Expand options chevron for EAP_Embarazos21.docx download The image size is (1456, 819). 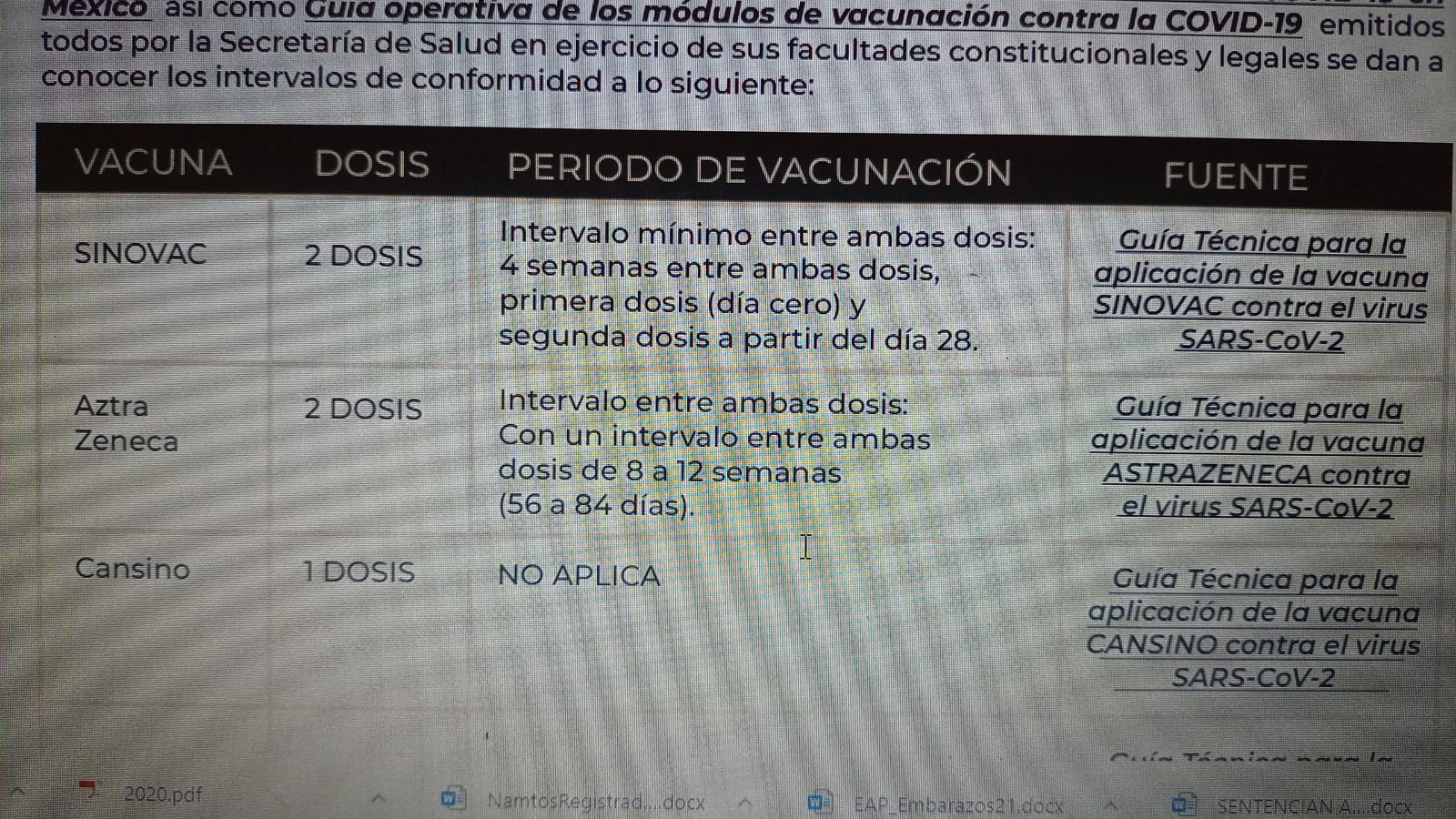[x=1110, y=805]
